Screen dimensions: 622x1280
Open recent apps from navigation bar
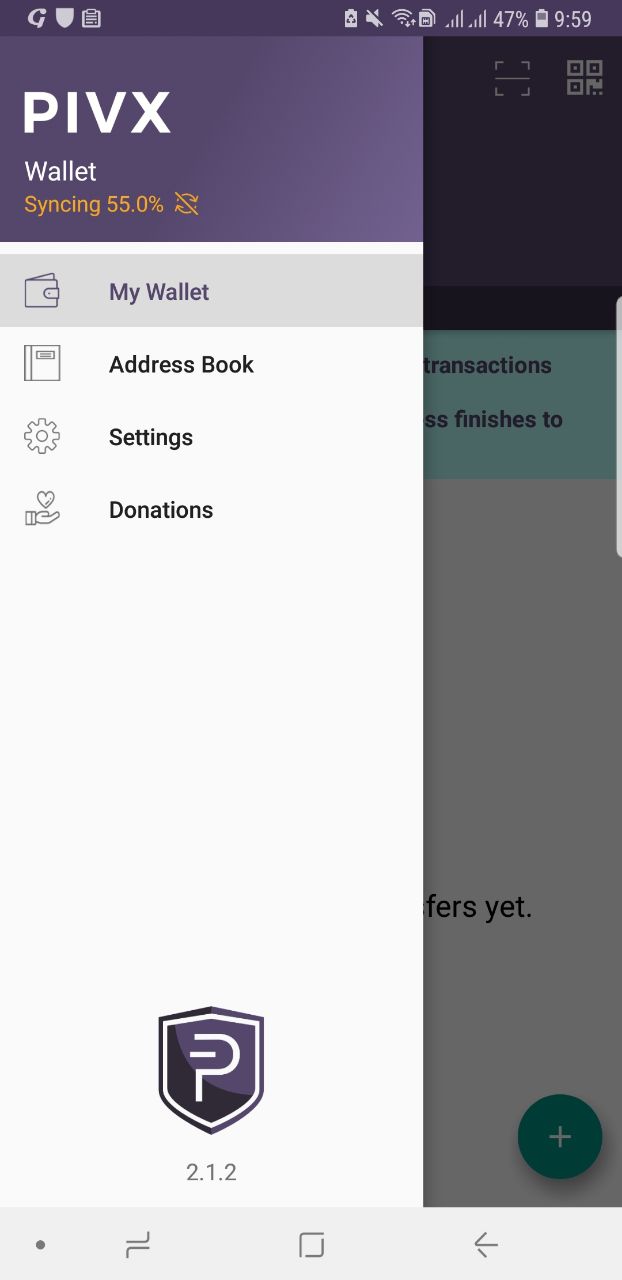click(138, 1245)
